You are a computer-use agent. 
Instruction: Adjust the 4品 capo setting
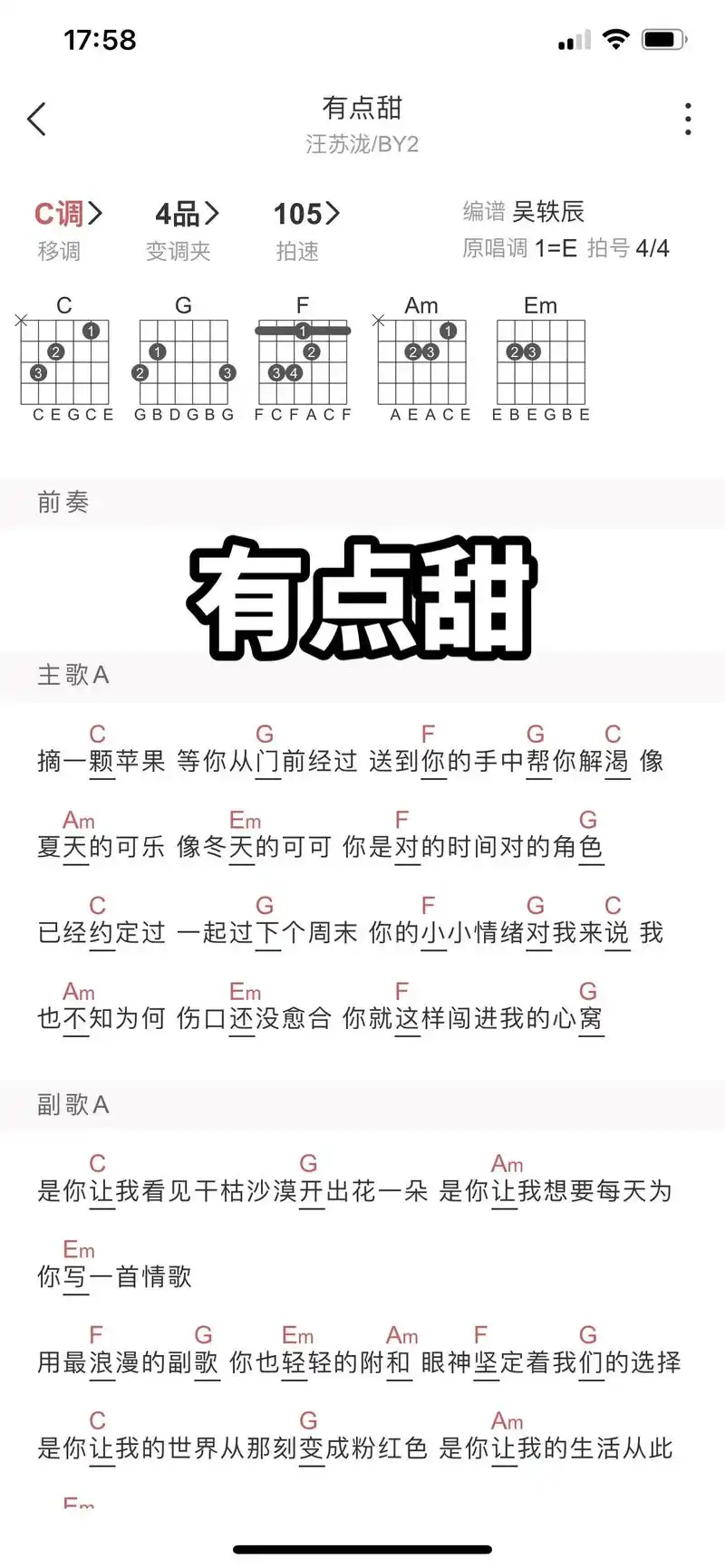coord(187,215)
